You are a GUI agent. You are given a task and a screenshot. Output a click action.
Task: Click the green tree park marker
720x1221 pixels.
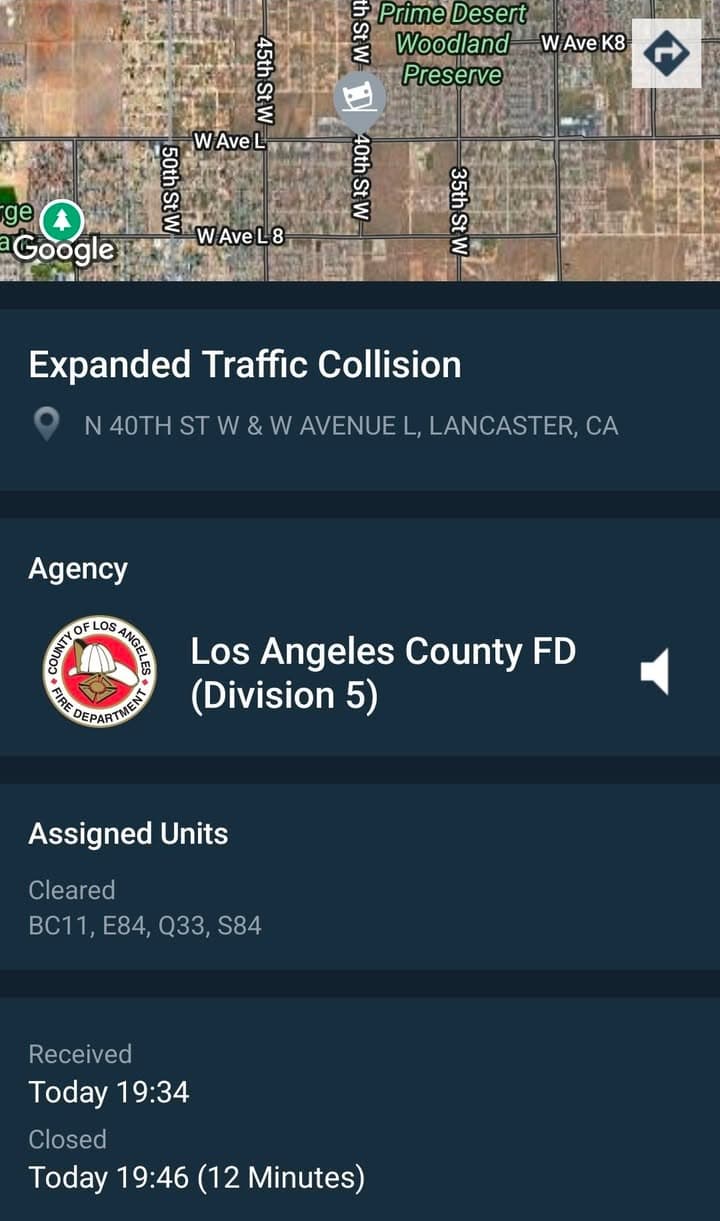[x=61, y=218]
